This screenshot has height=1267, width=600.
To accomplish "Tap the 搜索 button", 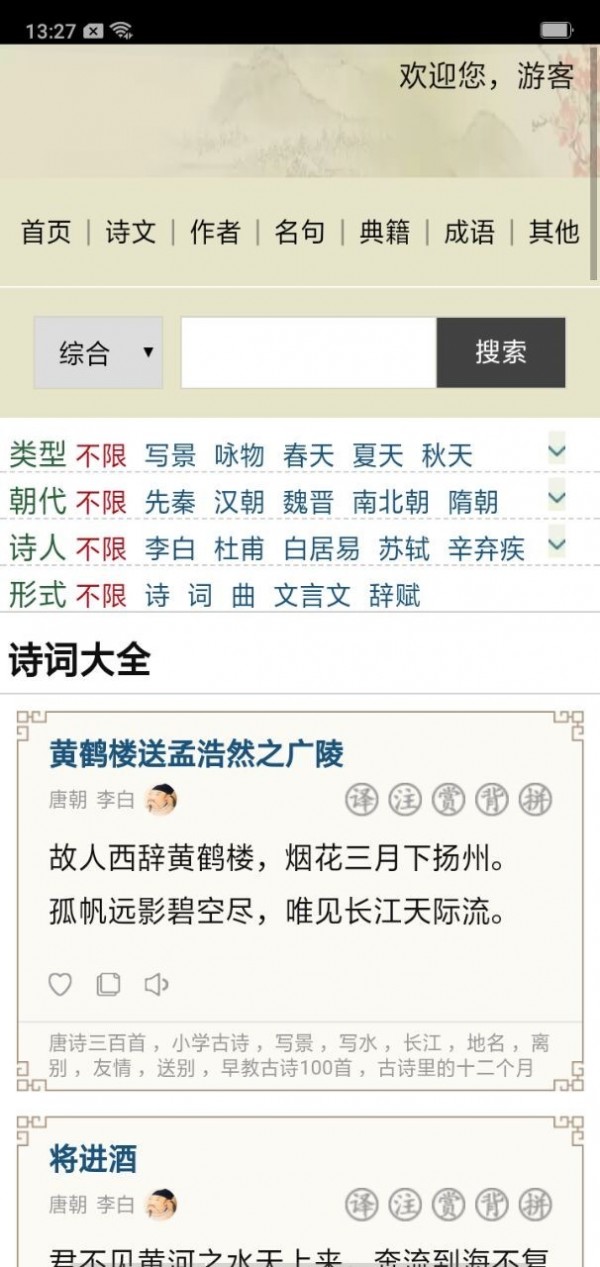I will pos(500,352).
